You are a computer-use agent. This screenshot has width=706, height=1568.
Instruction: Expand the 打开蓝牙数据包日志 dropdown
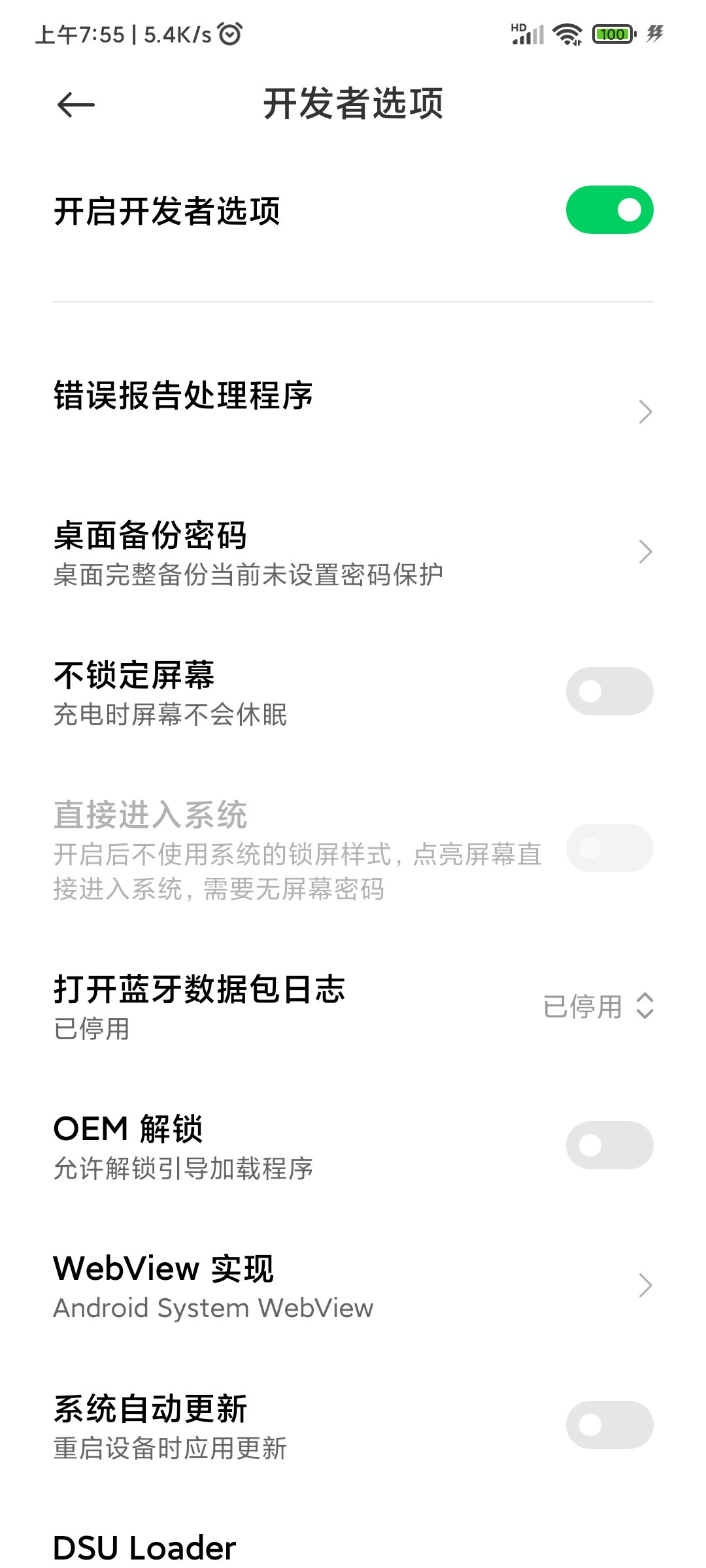coord(599,1006)
